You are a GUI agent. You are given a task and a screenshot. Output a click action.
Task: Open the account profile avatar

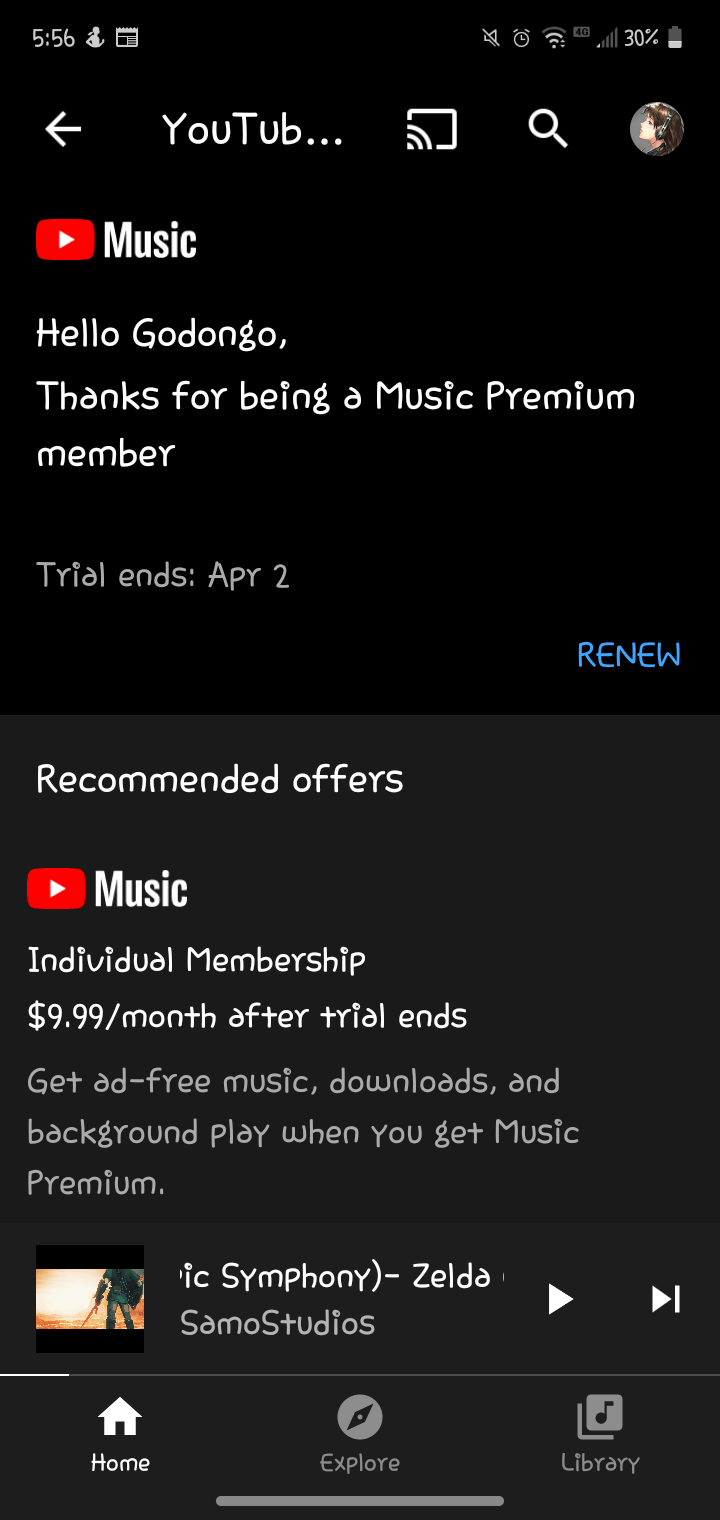[656, 129]
